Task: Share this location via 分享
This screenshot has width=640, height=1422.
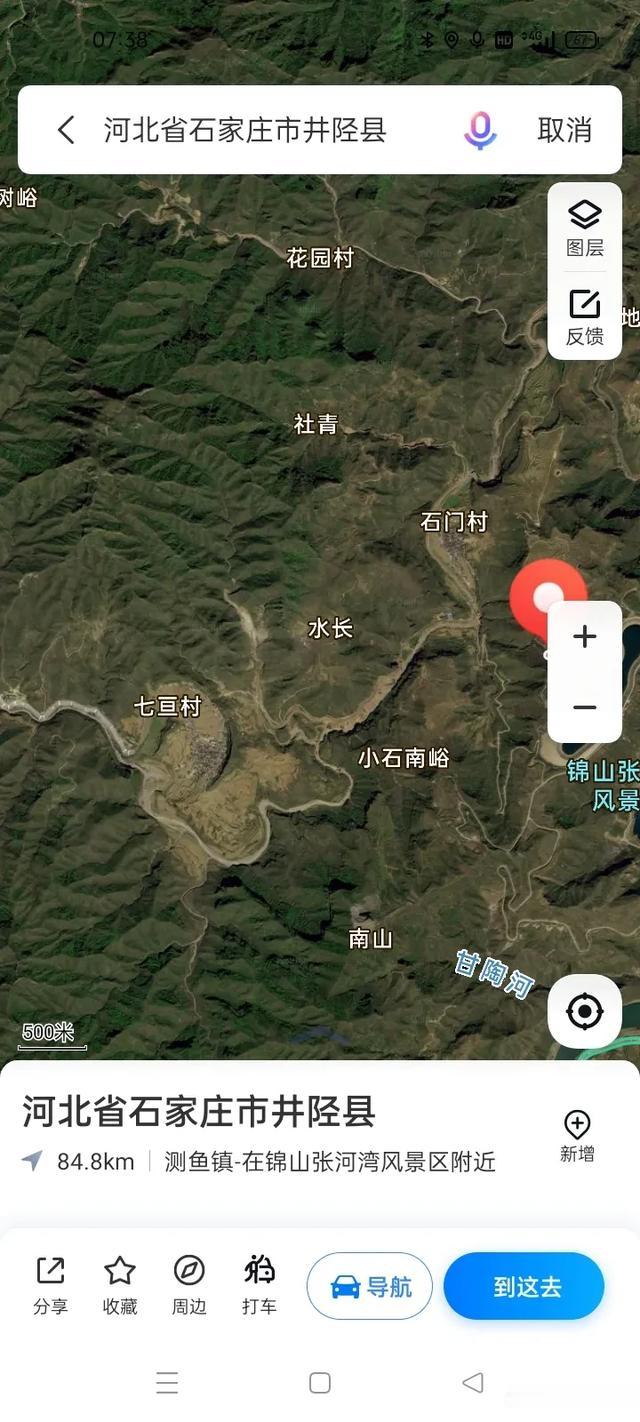Action: coord(50,1285)
